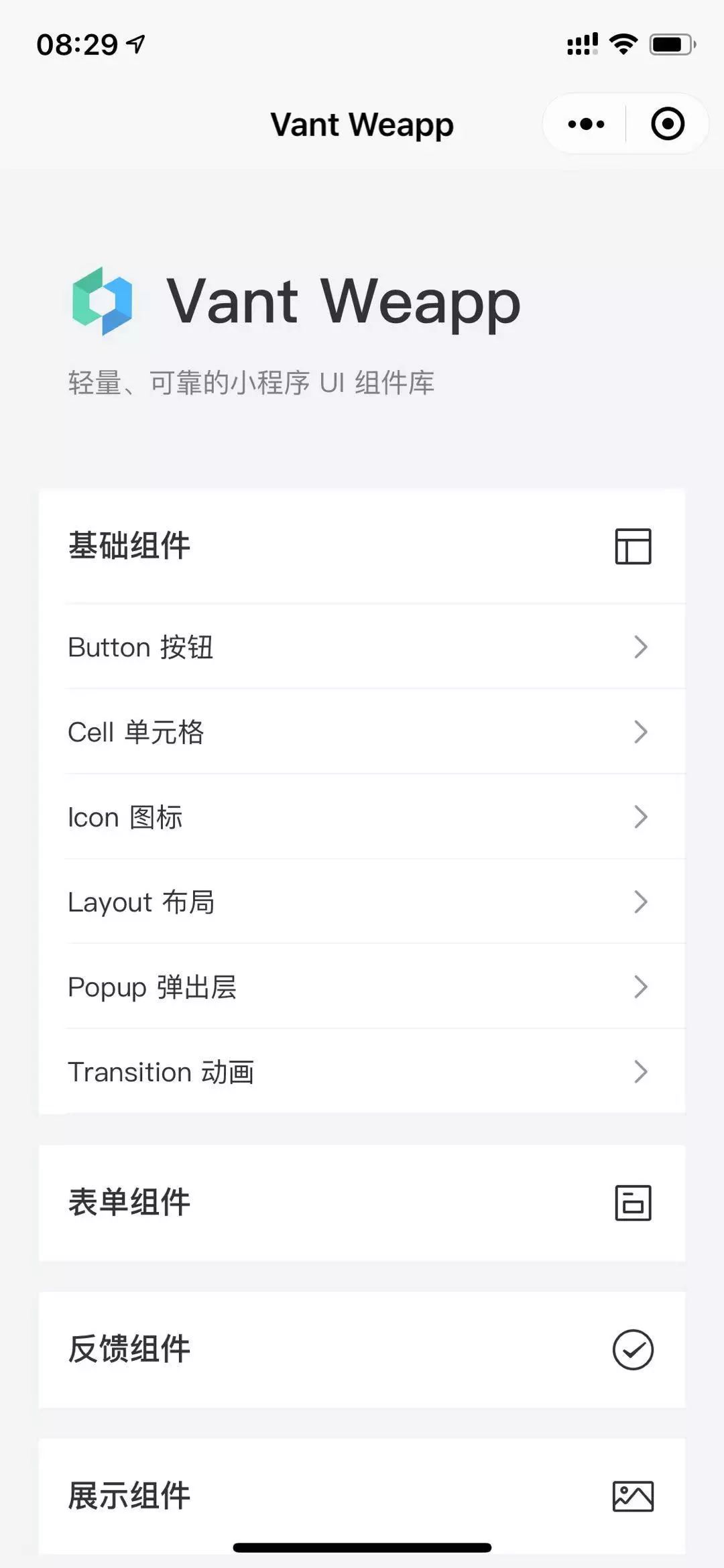Open Popup 弹出层 demo
Viewport: 724px width, 1568px height.
362,987
